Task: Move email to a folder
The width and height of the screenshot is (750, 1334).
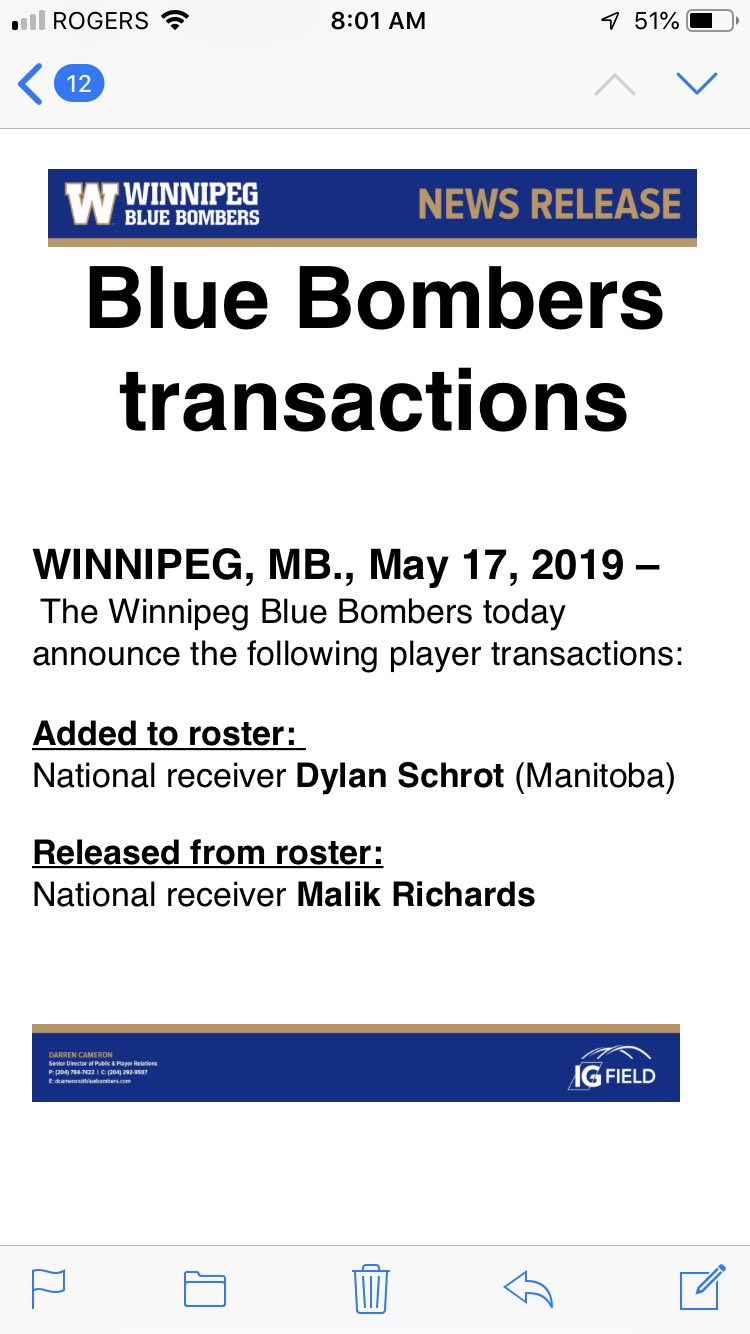Action: click(205, 1288)
